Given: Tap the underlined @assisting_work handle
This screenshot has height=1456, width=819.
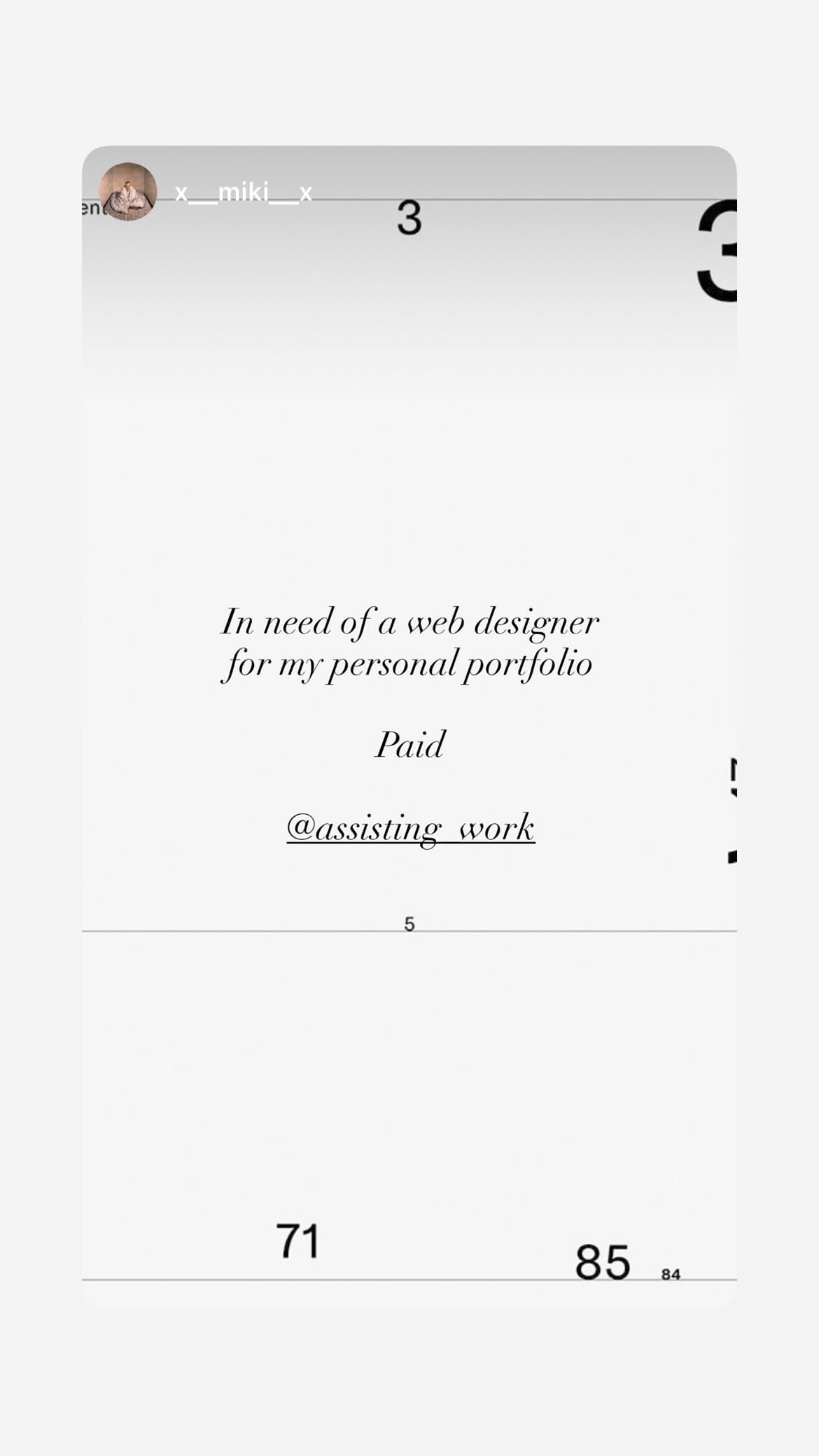Looking at the screenshot, I should click(412, 830).
